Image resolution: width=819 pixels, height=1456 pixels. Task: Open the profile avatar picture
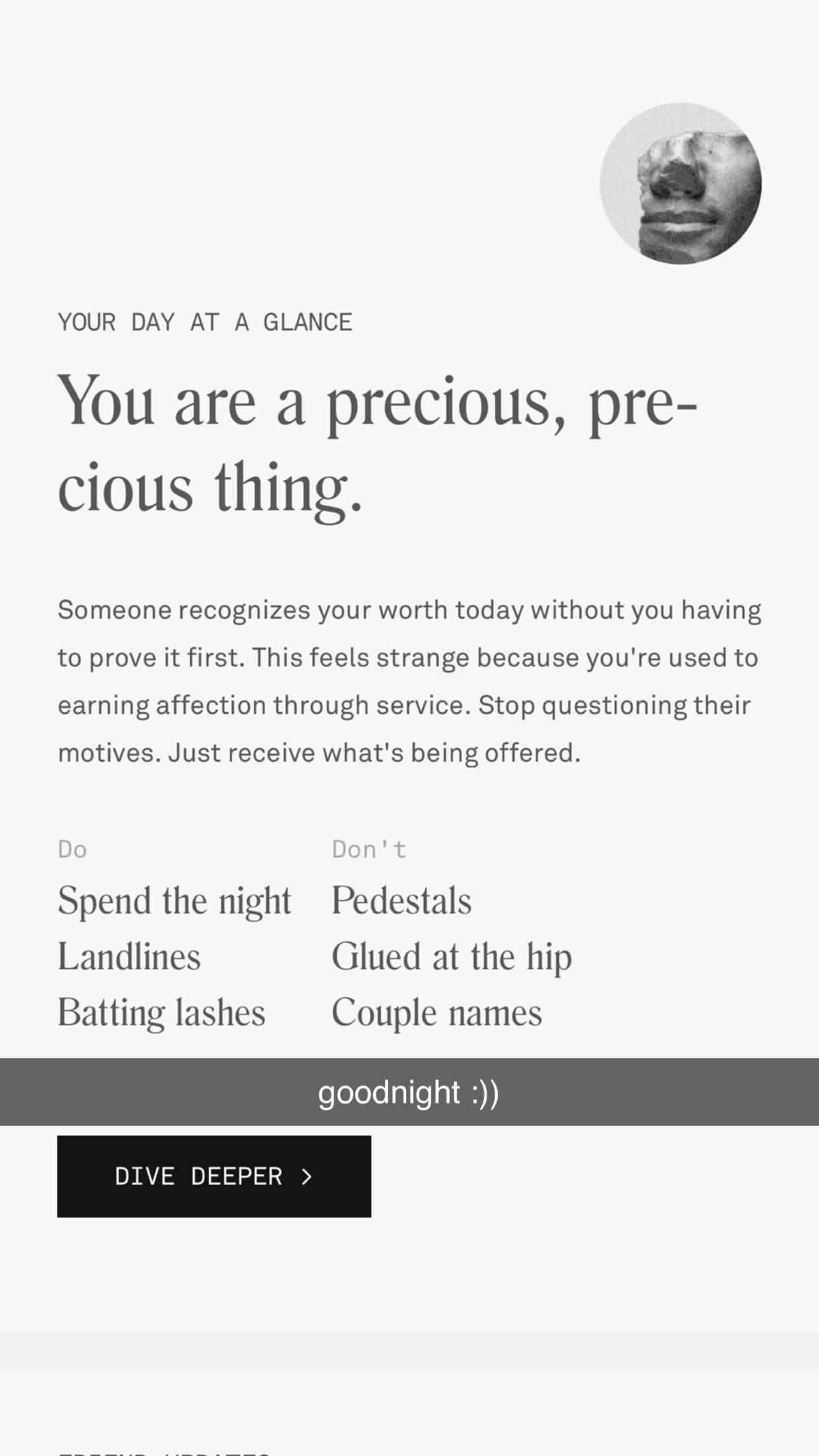(x=681, y=183)
